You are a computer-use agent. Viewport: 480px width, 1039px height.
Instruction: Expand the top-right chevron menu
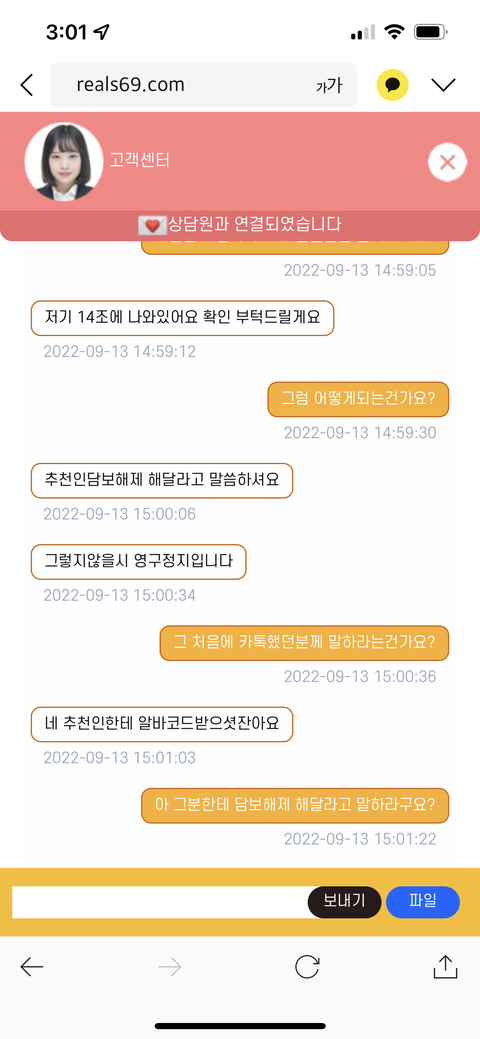click(x=444, y=85)
